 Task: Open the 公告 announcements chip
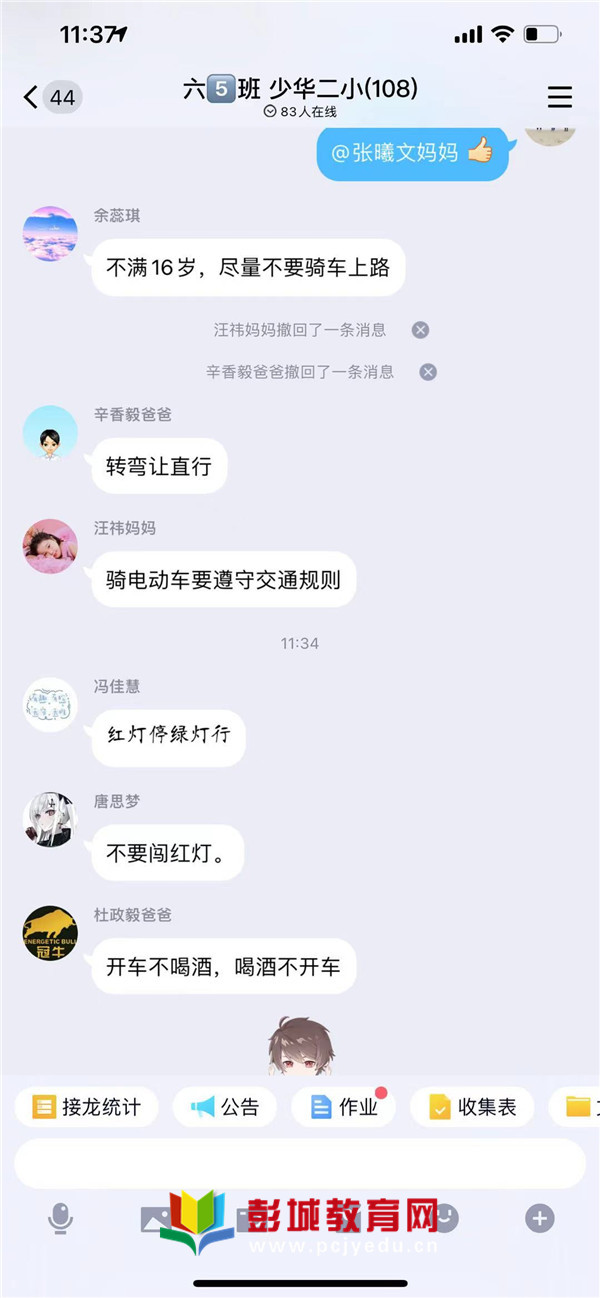pos(225,1107)
